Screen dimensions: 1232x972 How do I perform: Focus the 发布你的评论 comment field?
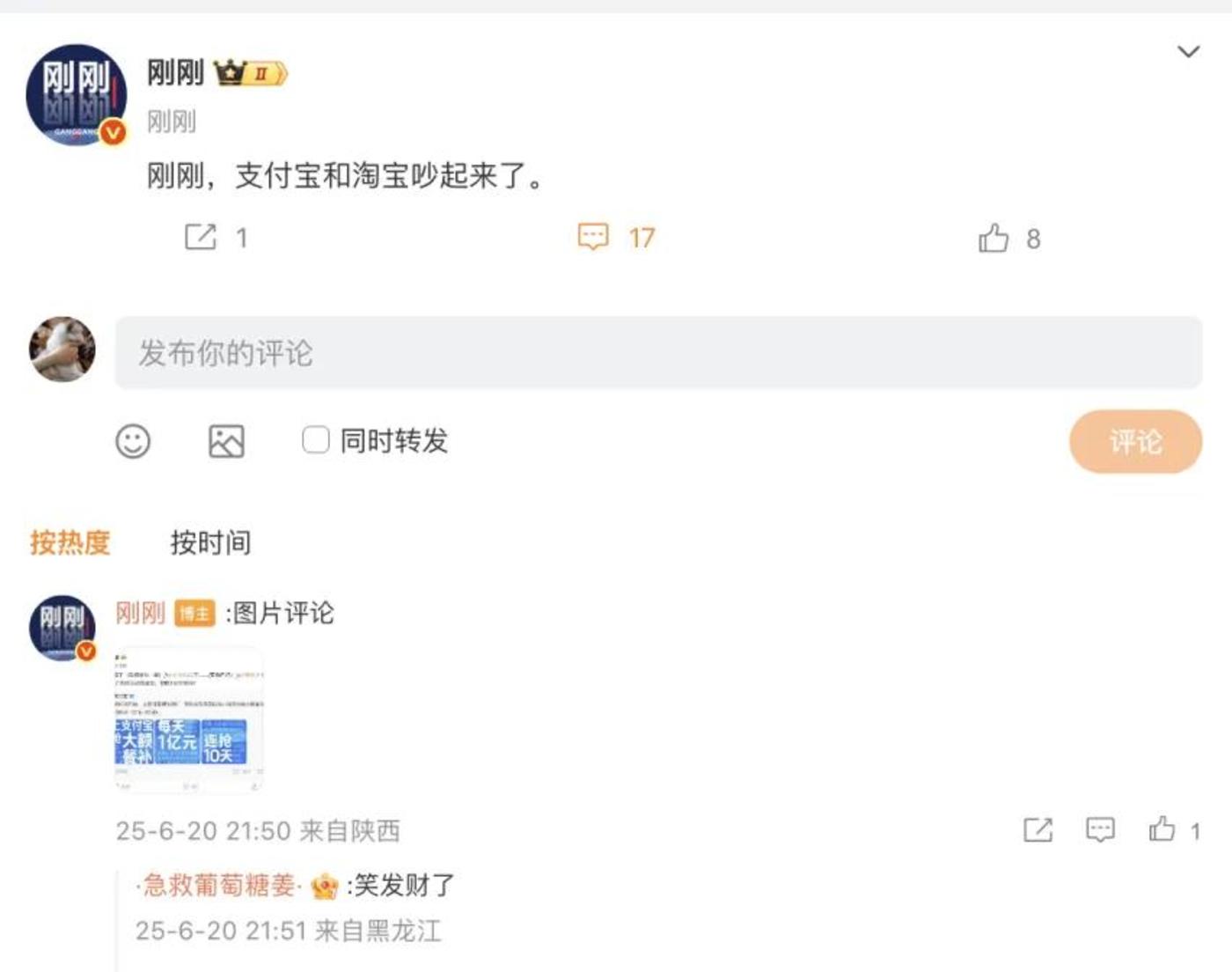click(x=657, y=353)
